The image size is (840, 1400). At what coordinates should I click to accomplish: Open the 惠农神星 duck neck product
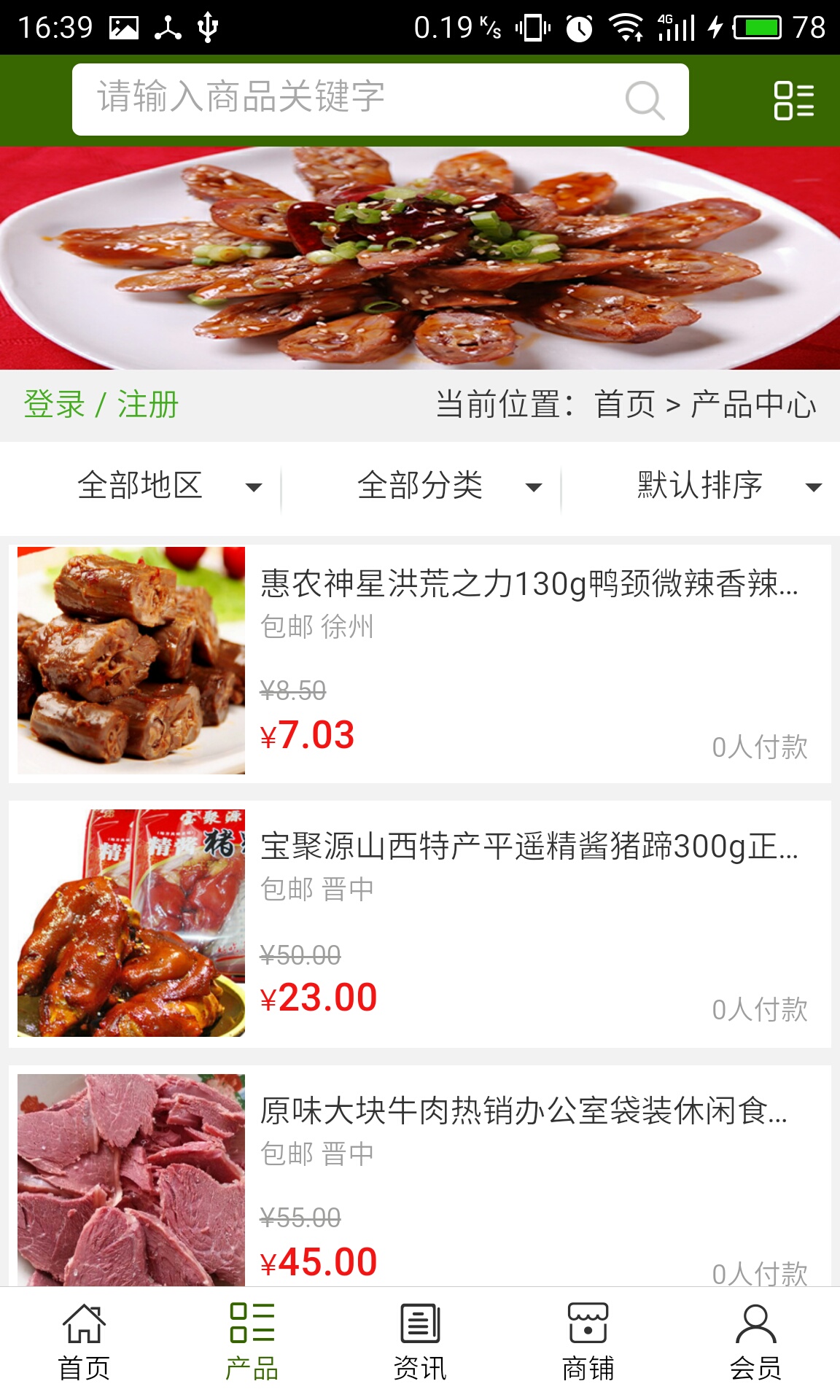(x=529, y=584)
